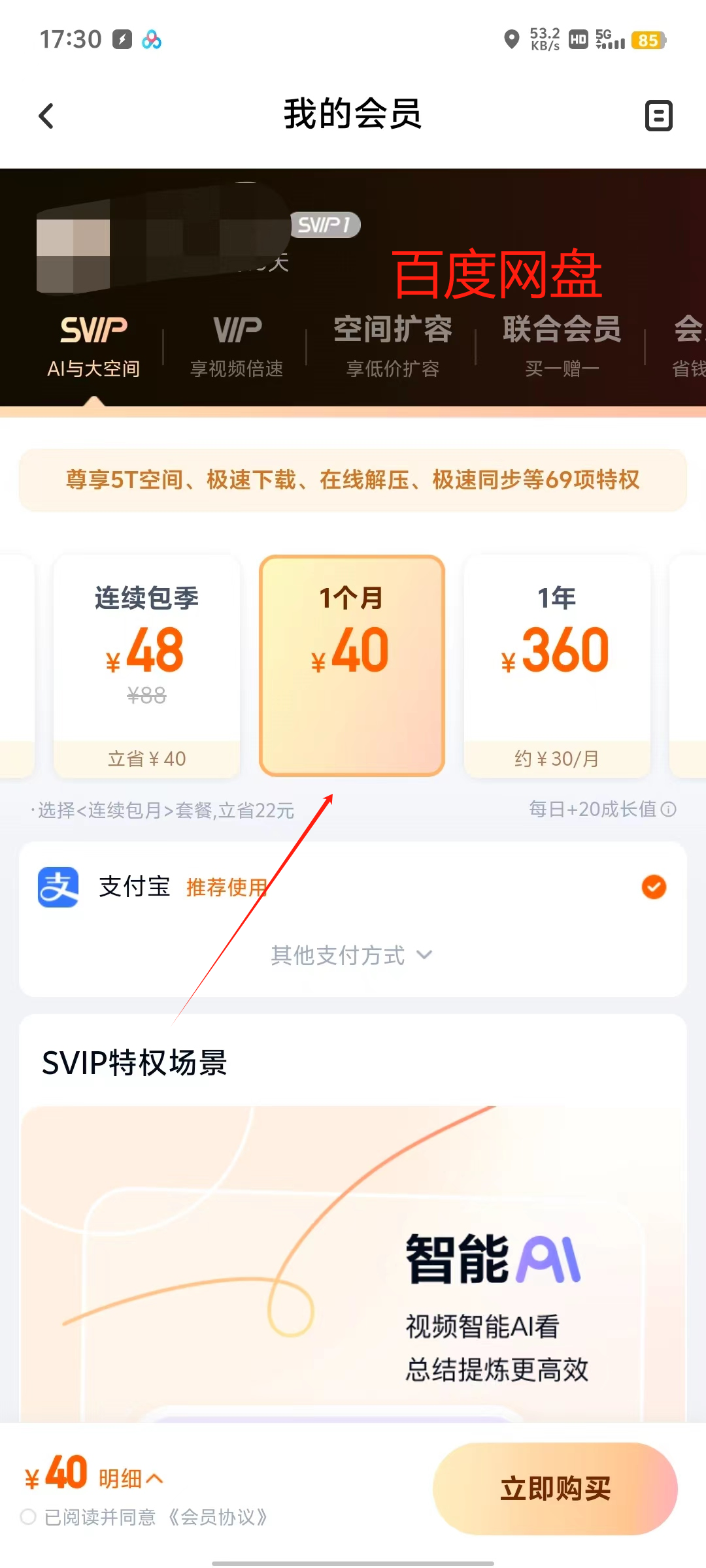Choose the 连续包季 ¥48 plan
Screen dimensions: 706x1568
click(x=146, y=665)
